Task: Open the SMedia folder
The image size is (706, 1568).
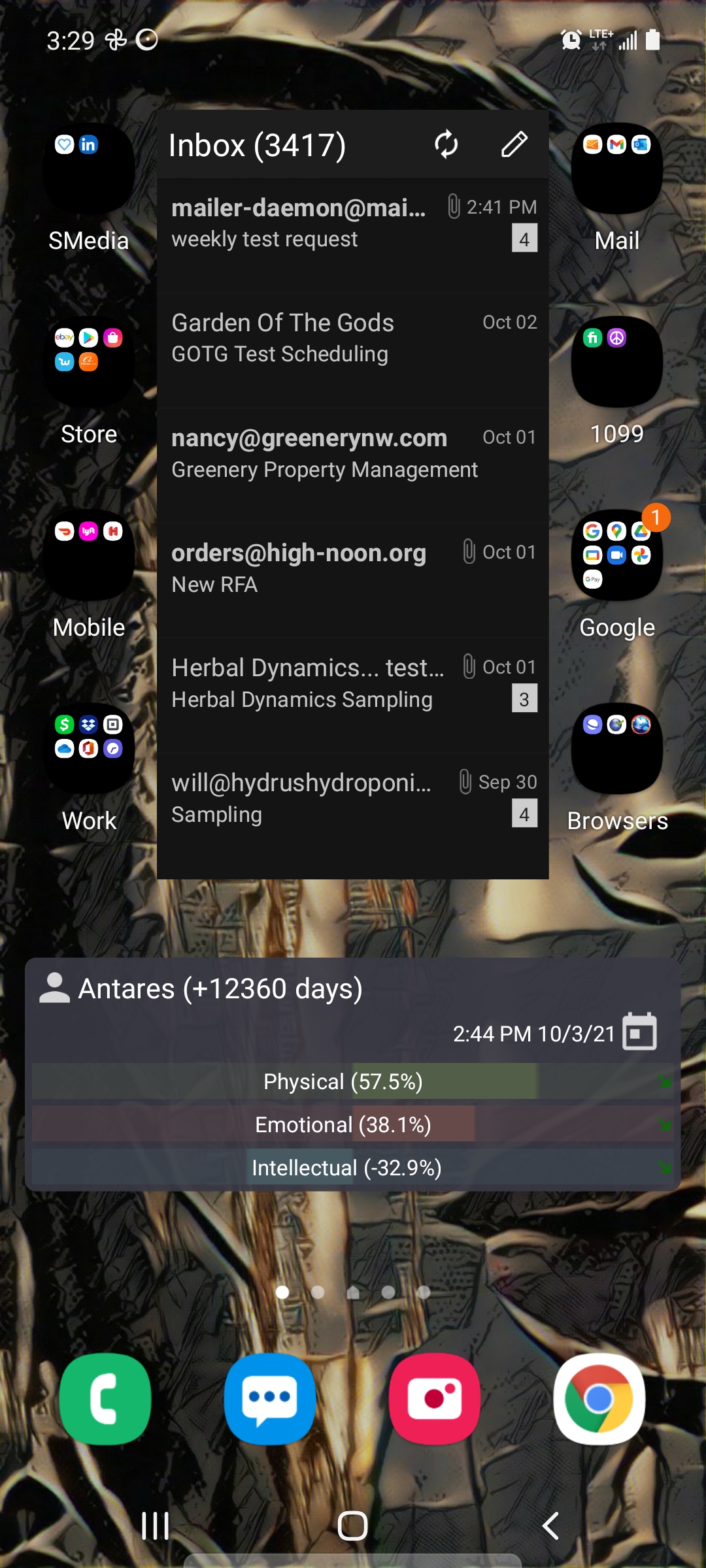Action: pyautogui.click(x=89, y=169)
